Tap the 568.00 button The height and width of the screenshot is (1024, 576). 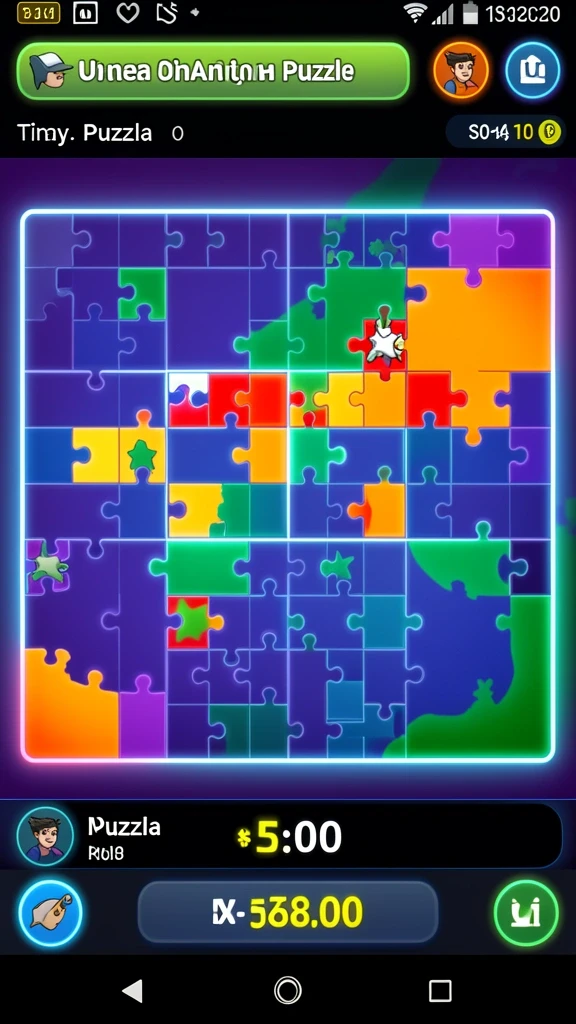(x=288, y=912)
